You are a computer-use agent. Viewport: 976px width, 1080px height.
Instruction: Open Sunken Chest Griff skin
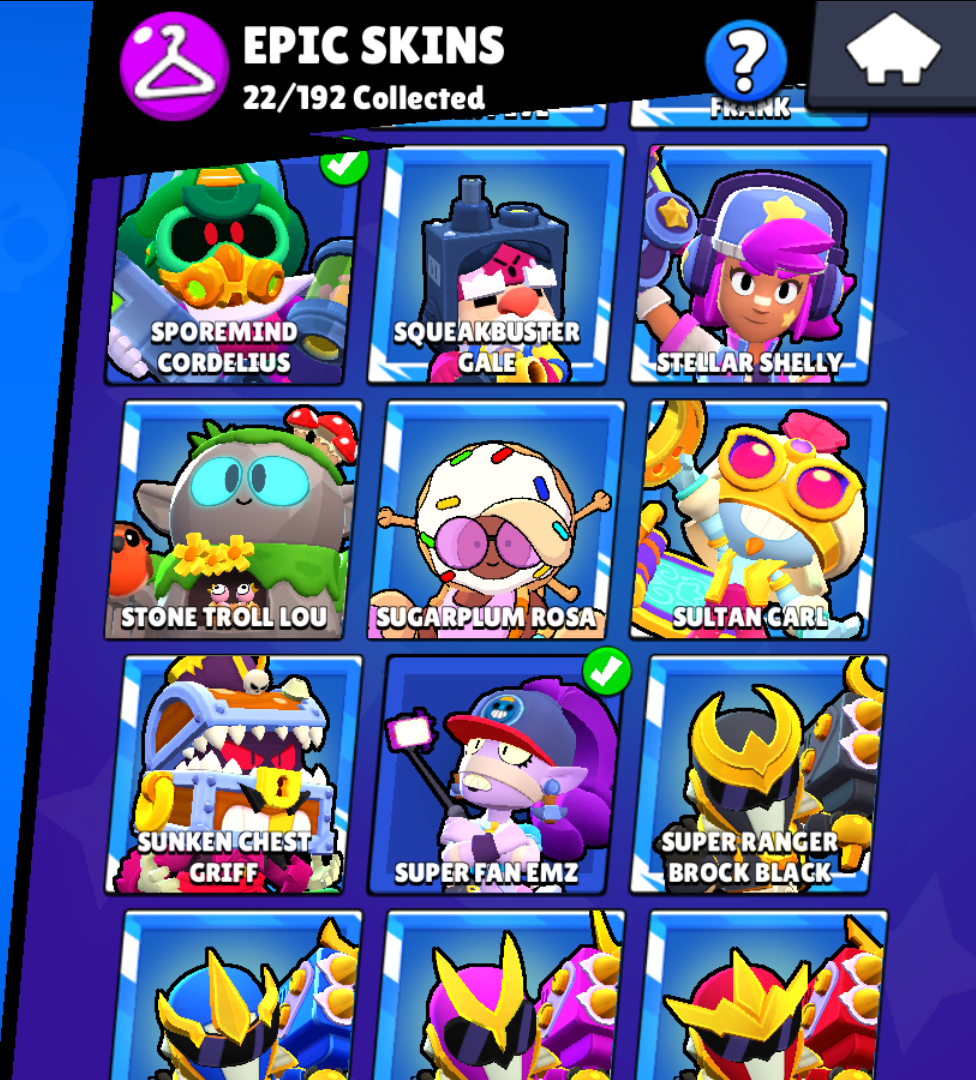(233, 775)
